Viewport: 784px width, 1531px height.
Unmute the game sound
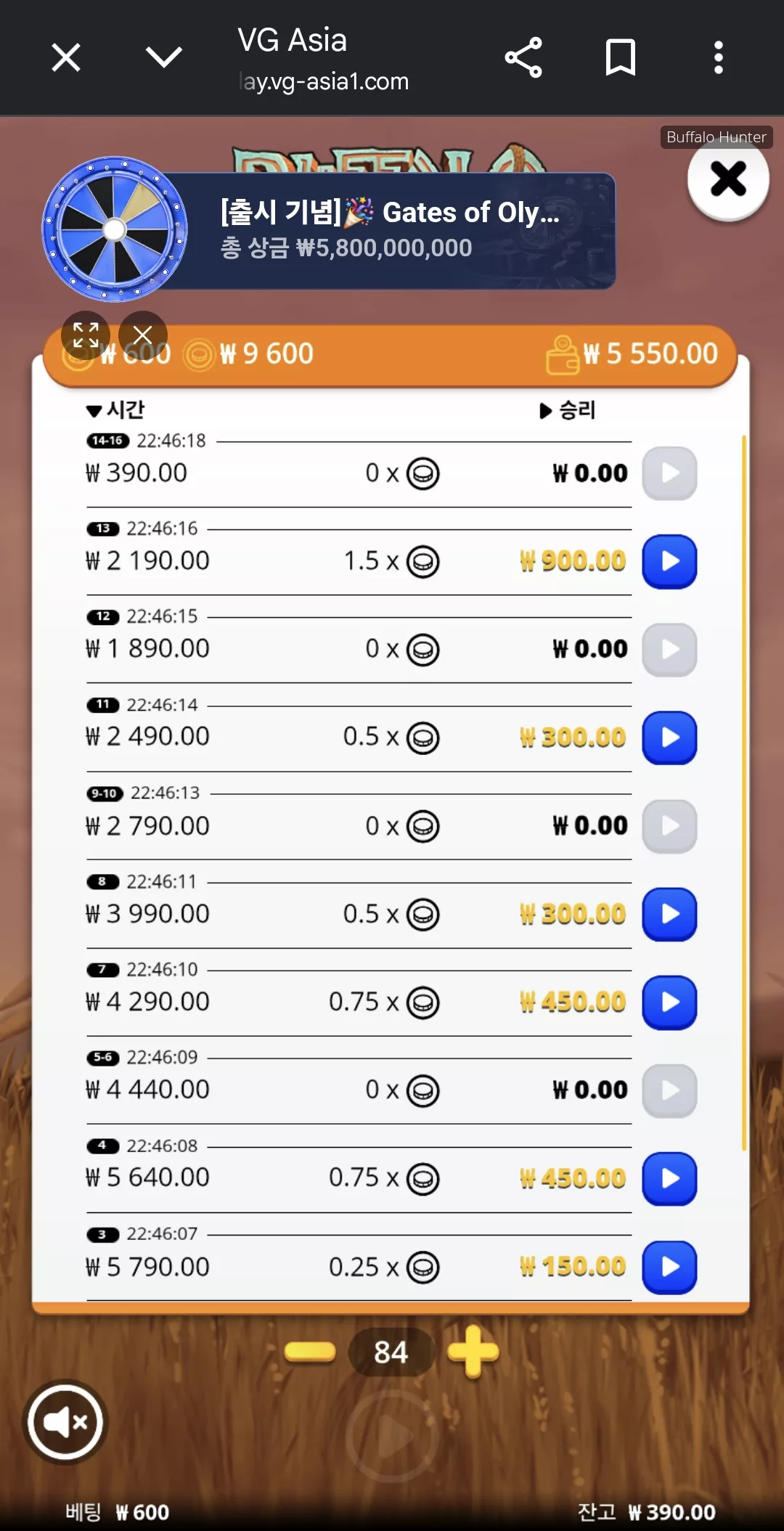[x=65, y=1422]
